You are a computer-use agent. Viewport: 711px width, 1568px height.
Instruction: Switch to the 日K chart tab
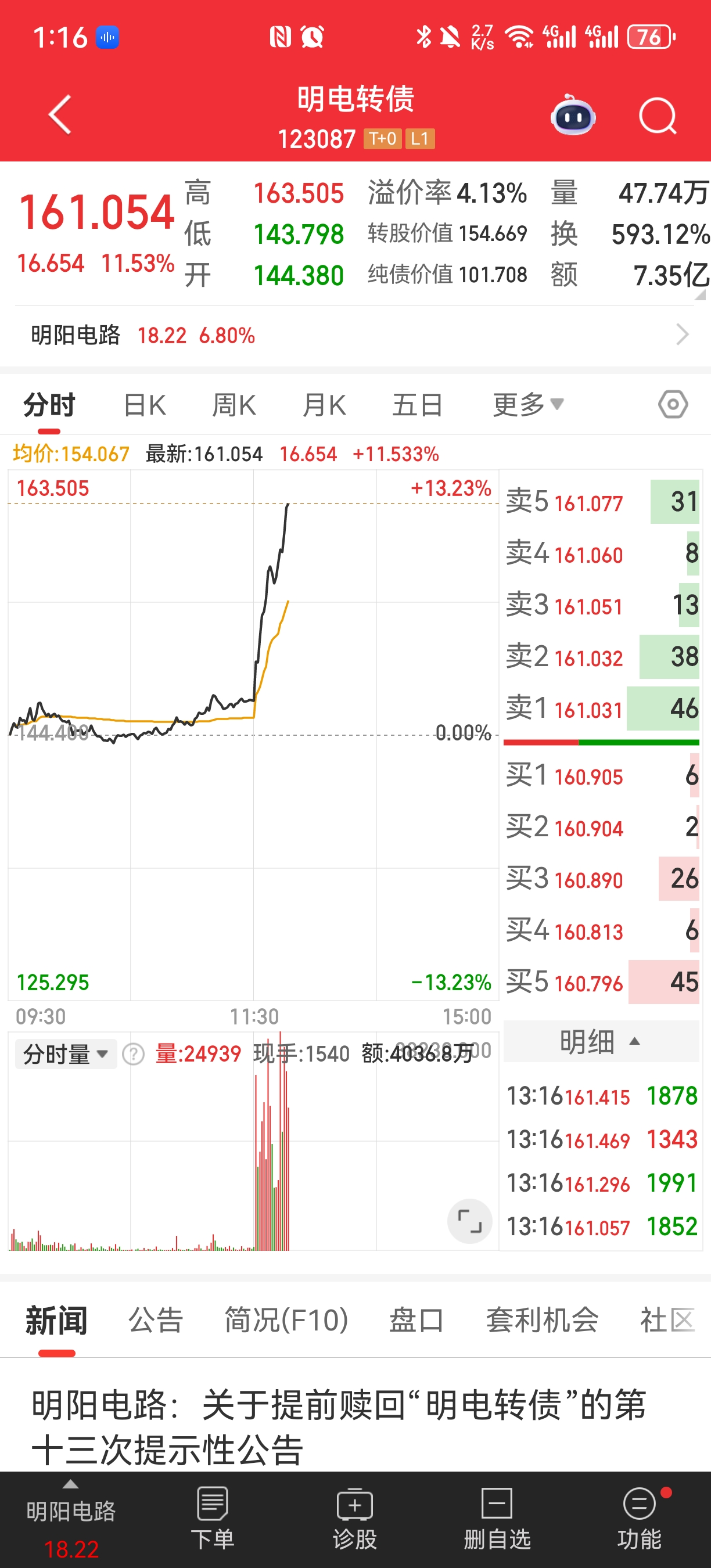(x=144, y=405)
